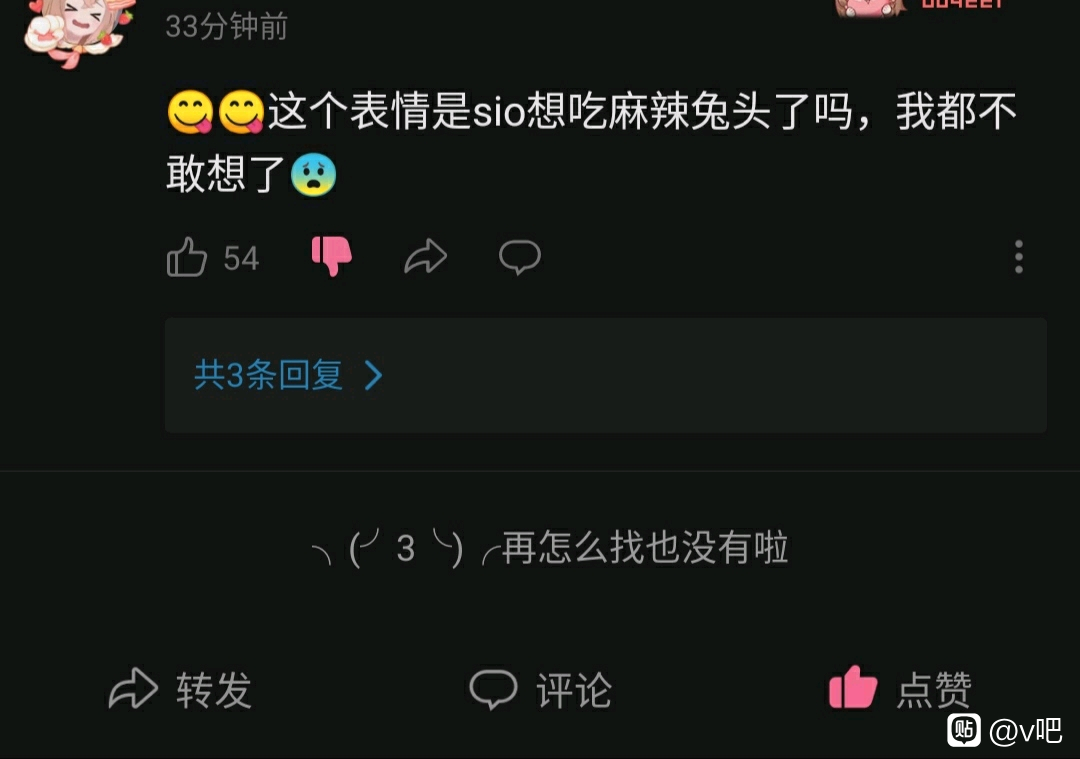Like the comment with 54 likes
Image resolution: width=1080 pixels, height=759 pixels.
click(x=188, y=258)
